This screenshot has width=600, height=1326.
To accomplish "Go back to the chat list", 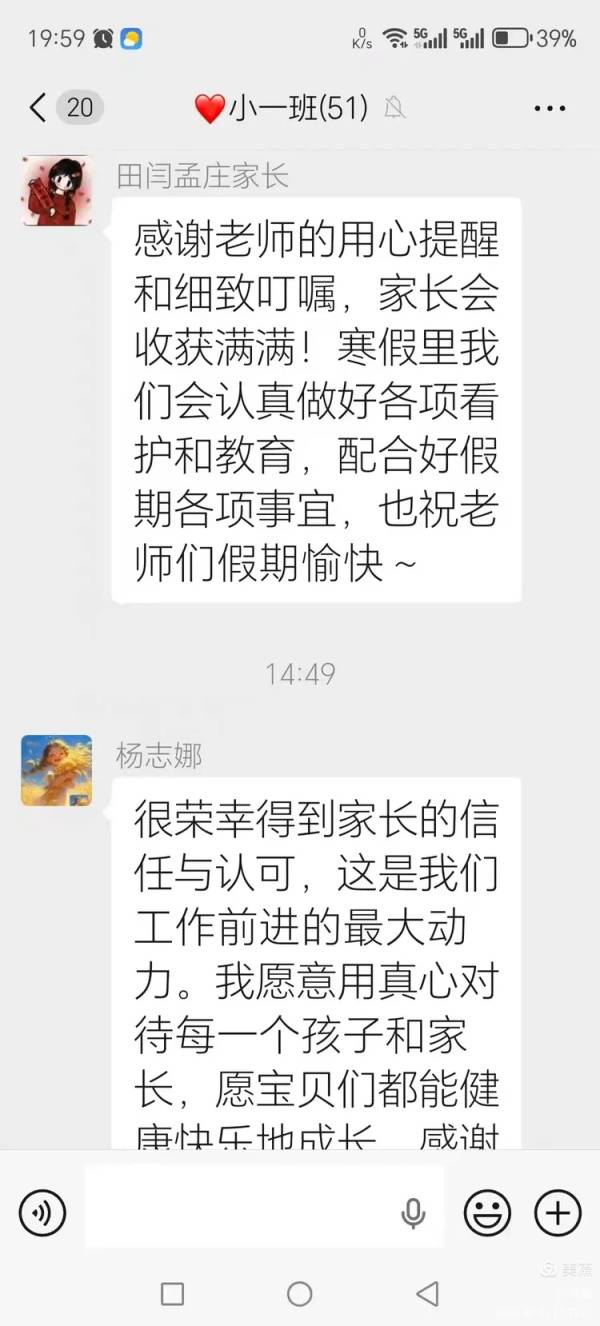I will coord(38,108).
